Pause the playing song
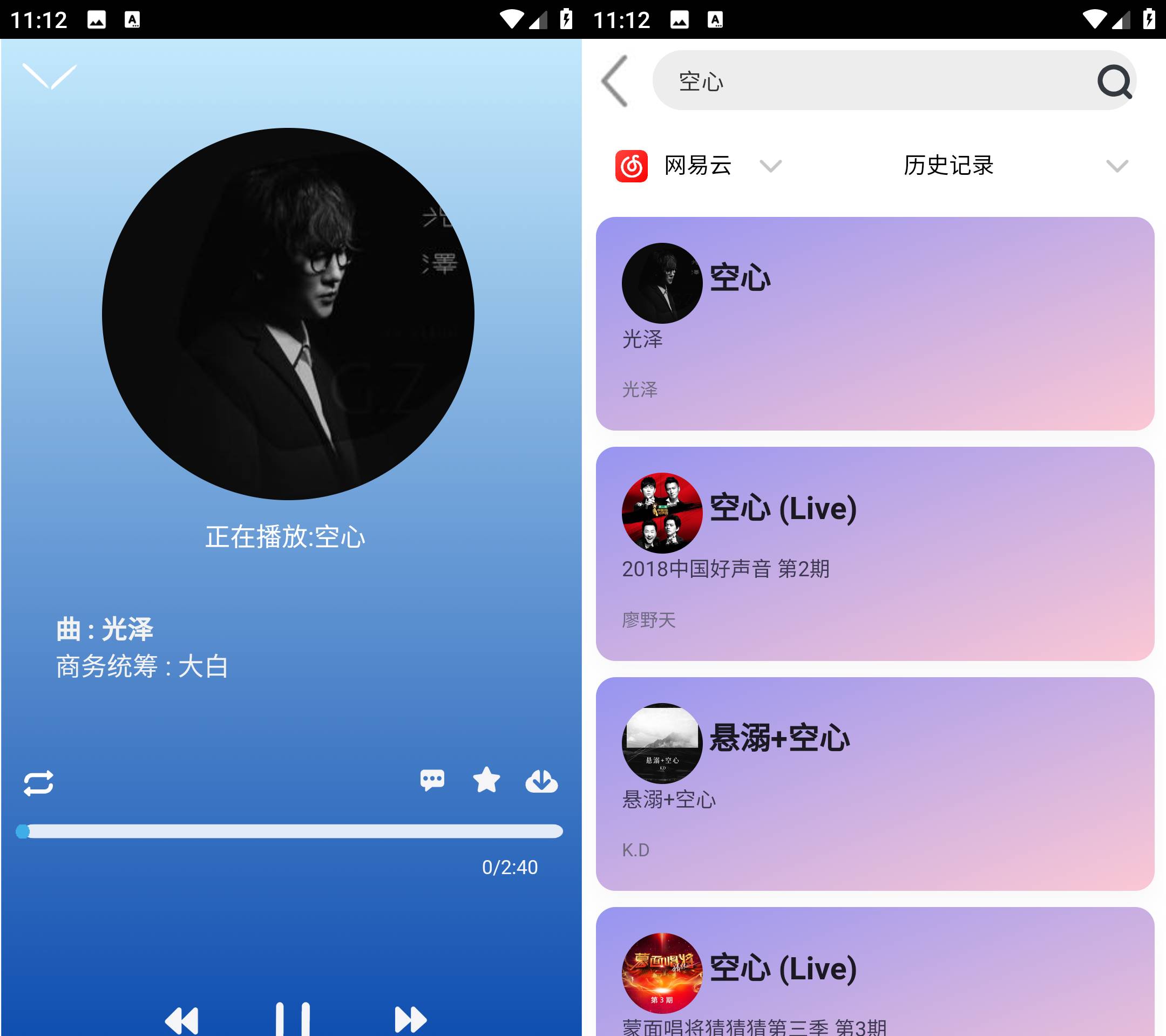1166x1036 pixels. [x=293, y=1019]
